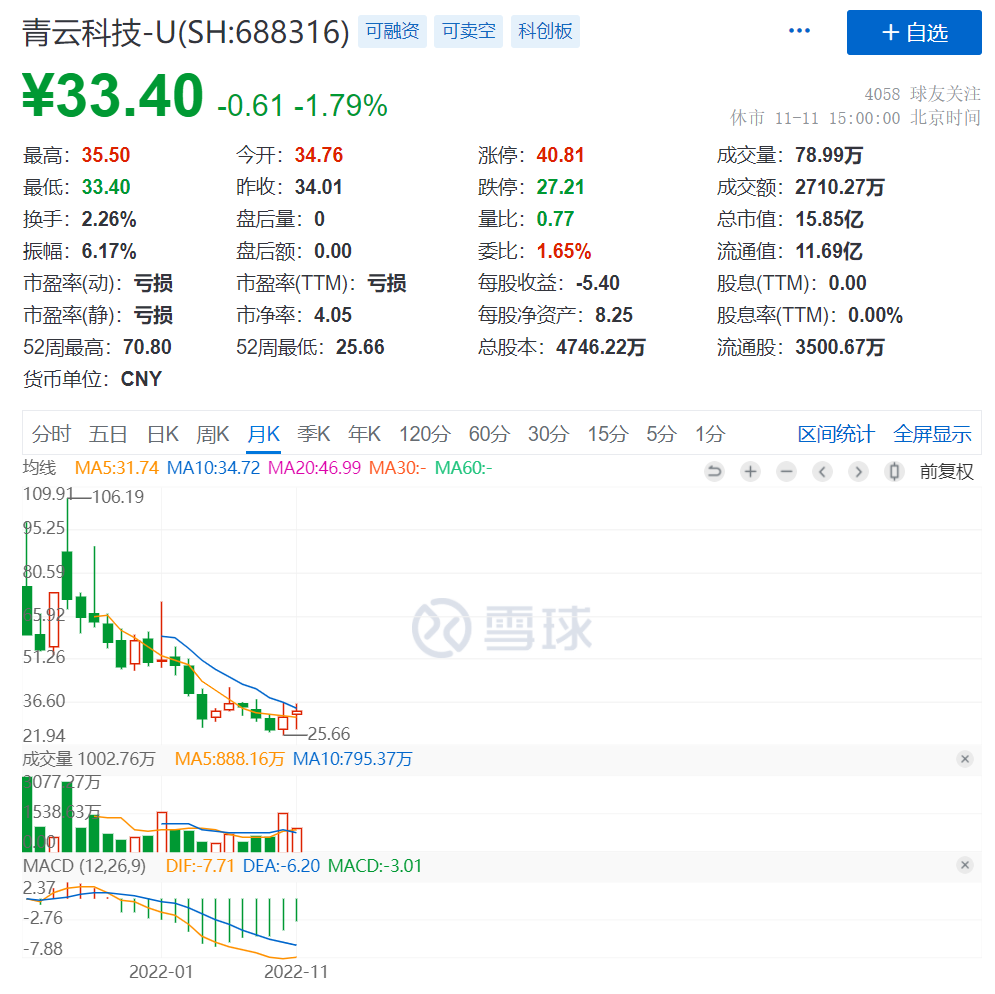Show the 日K chart
Image resolution: width=995 pixels, height=994 pixels.
pos(162,434)
